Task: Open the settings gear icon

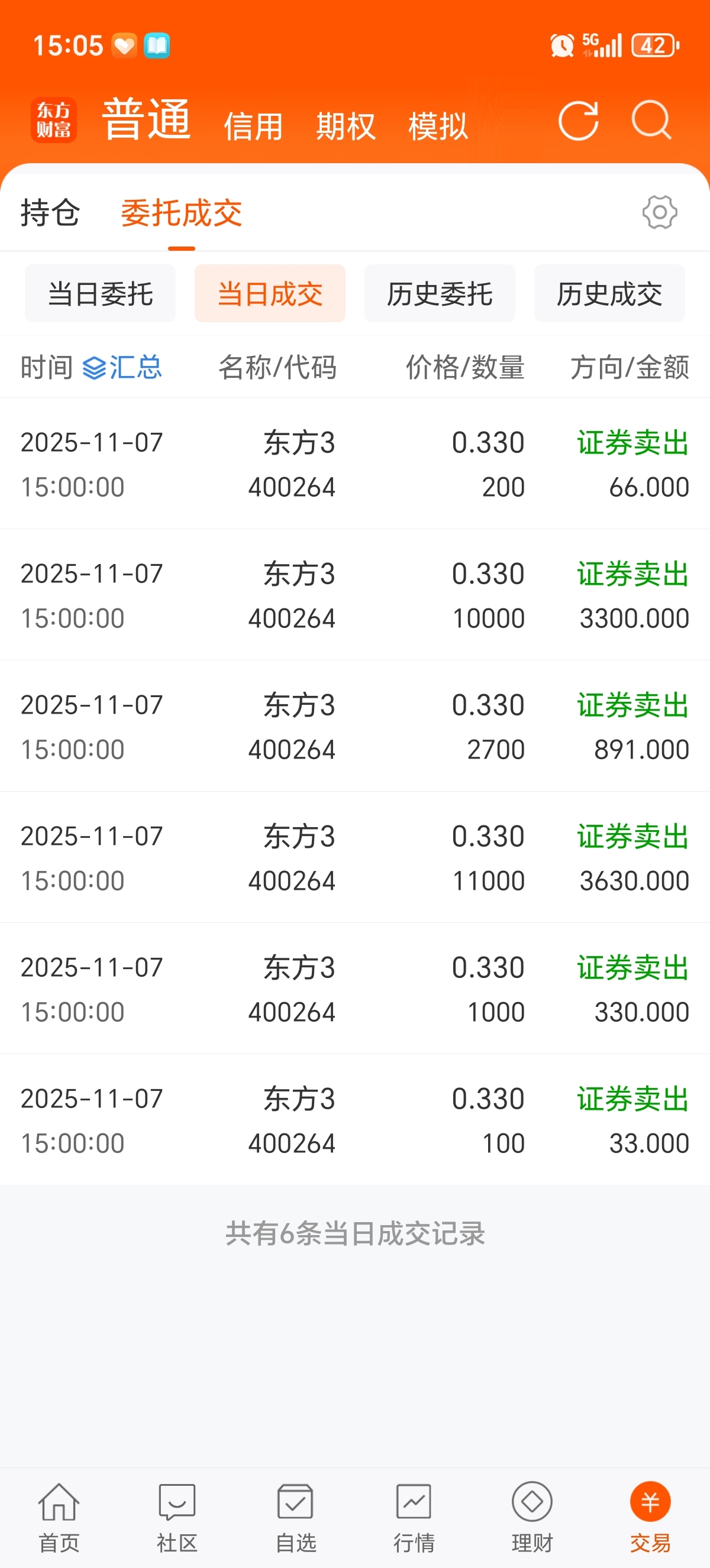Action: click(660, 212)
